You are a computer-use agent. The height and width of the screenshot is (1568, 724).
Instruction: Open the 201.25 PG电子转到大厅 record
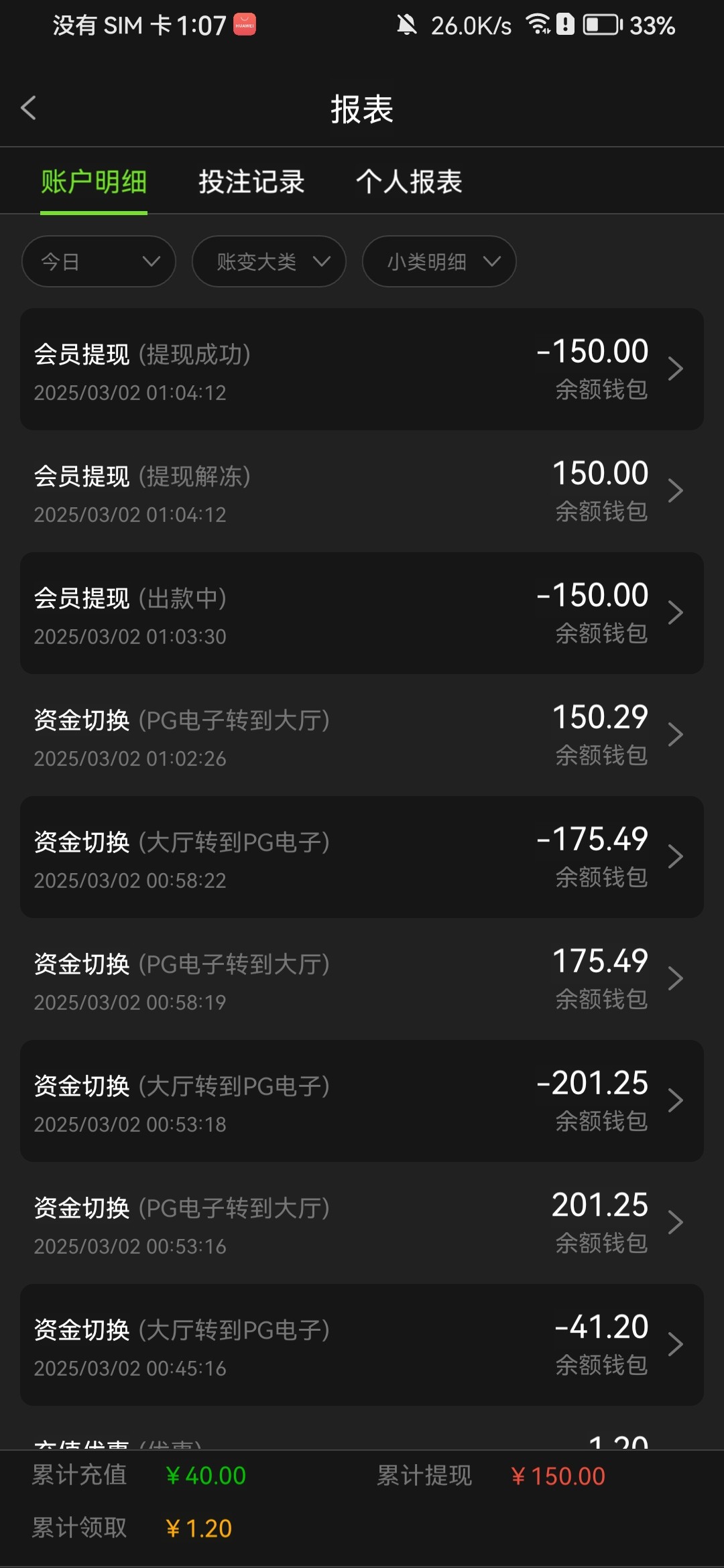(362, 1223)
